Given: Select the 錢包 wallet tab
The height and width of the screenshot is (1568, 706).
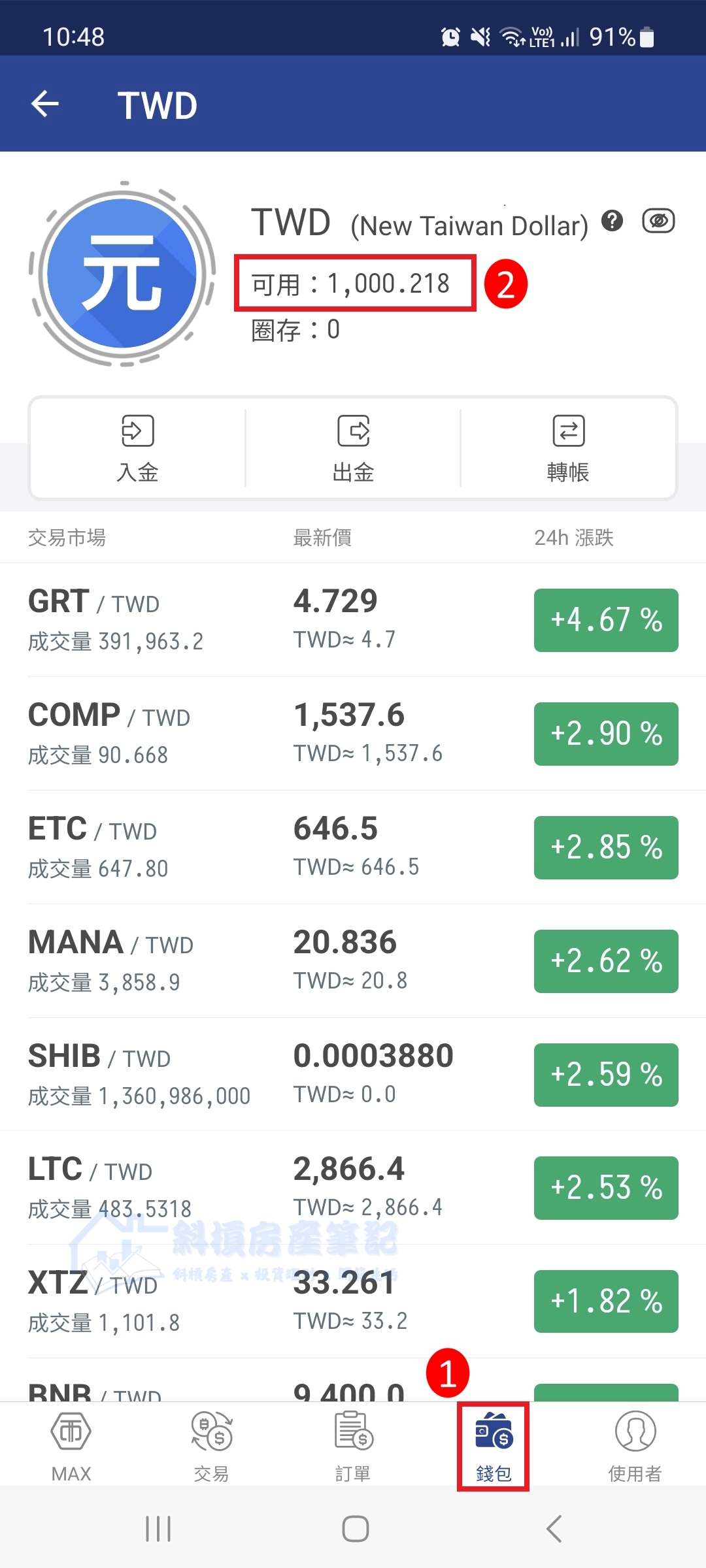Looking at the screenshot, I should point(494,1445).
